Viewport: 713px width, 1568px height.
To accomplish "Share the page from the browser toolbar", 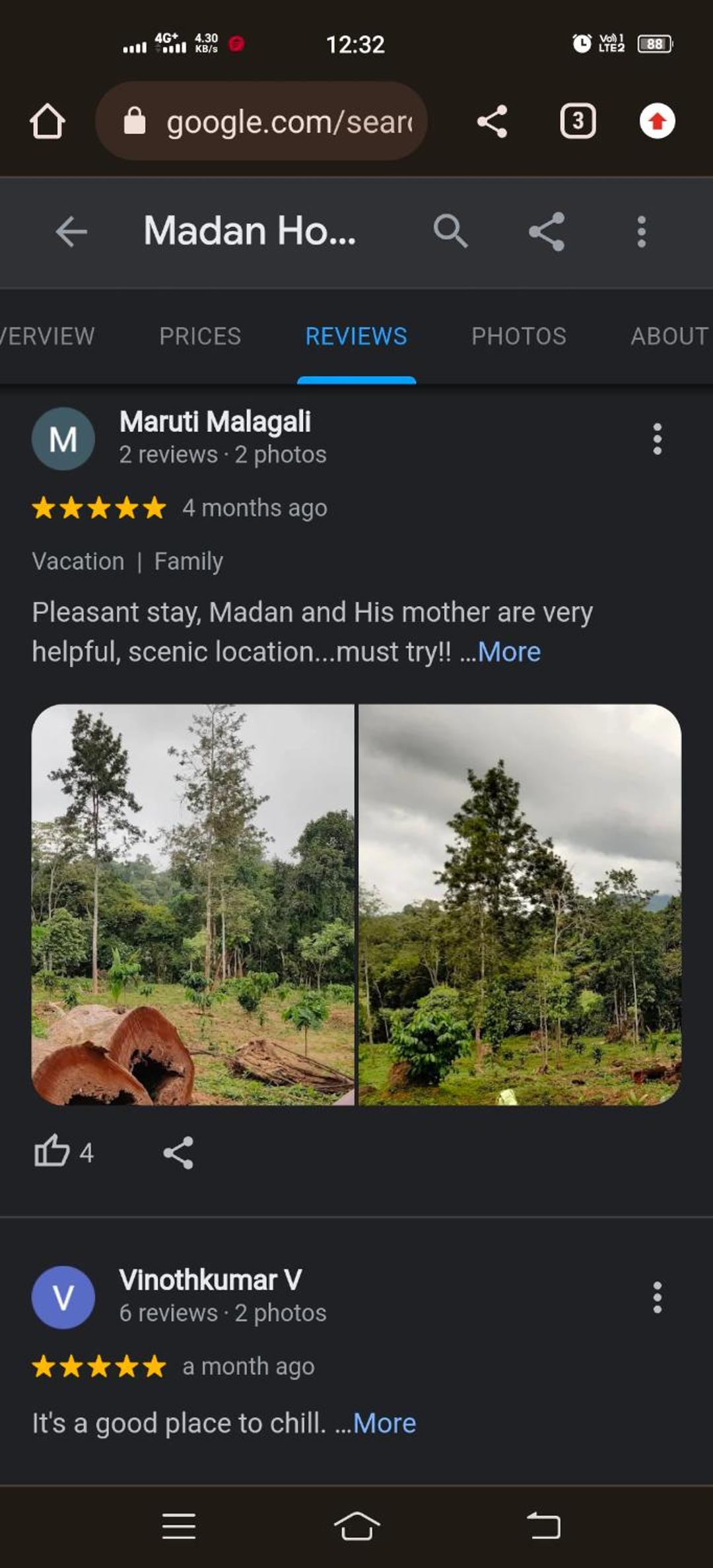I will coord(492,121).
